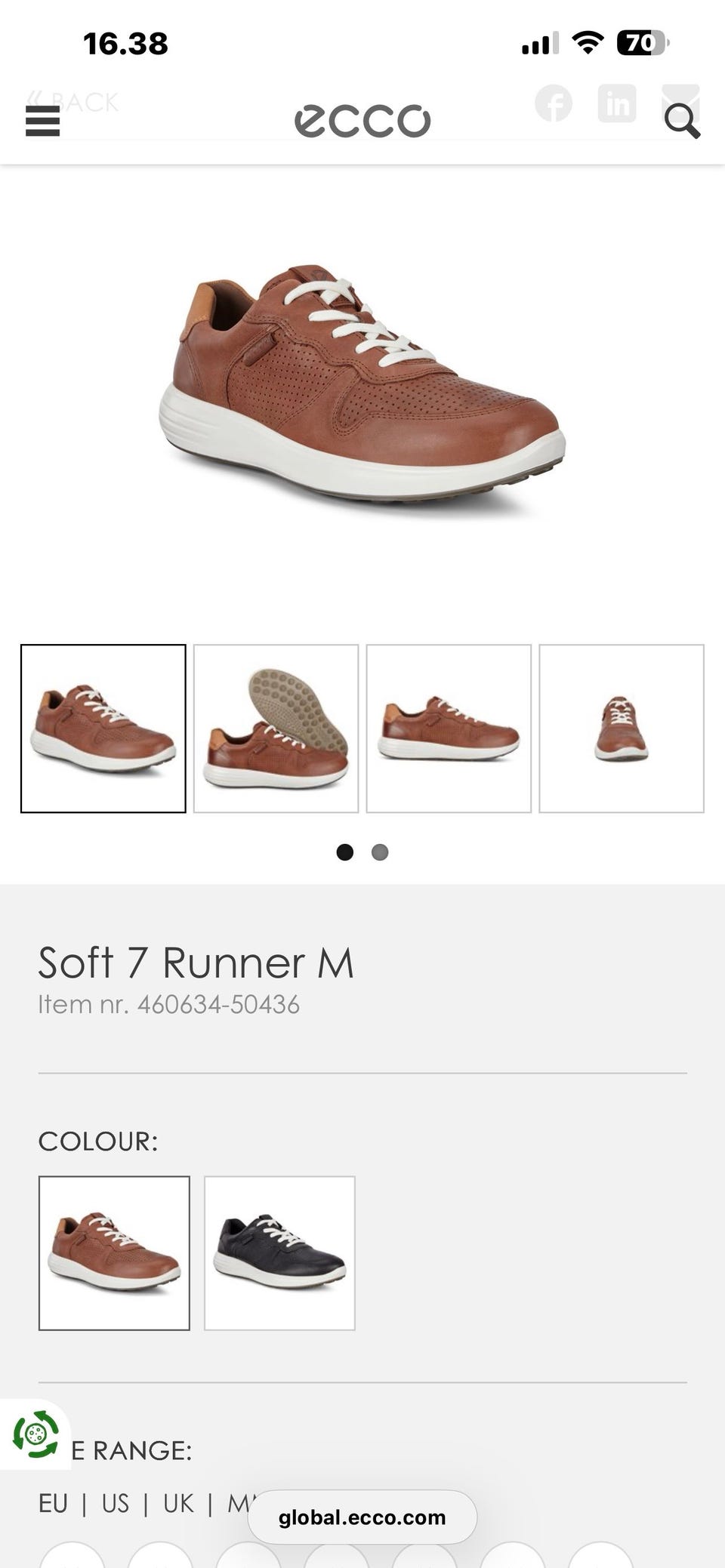
Task: Tap the global.ecco.com address pill
Action: point(362,1517)
